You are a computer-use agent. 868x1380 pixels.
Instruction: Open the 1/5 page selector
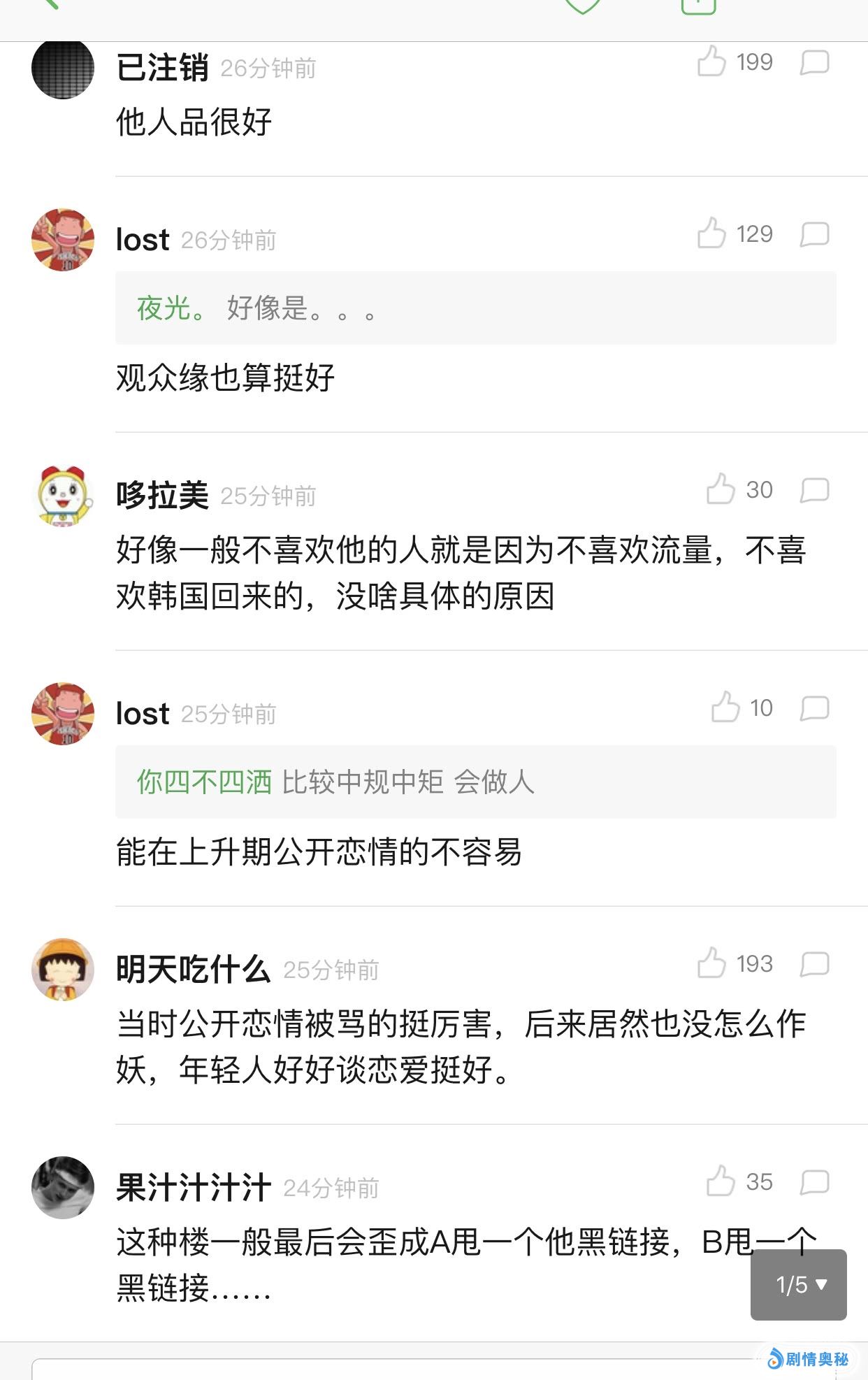tap(799, 1284)
